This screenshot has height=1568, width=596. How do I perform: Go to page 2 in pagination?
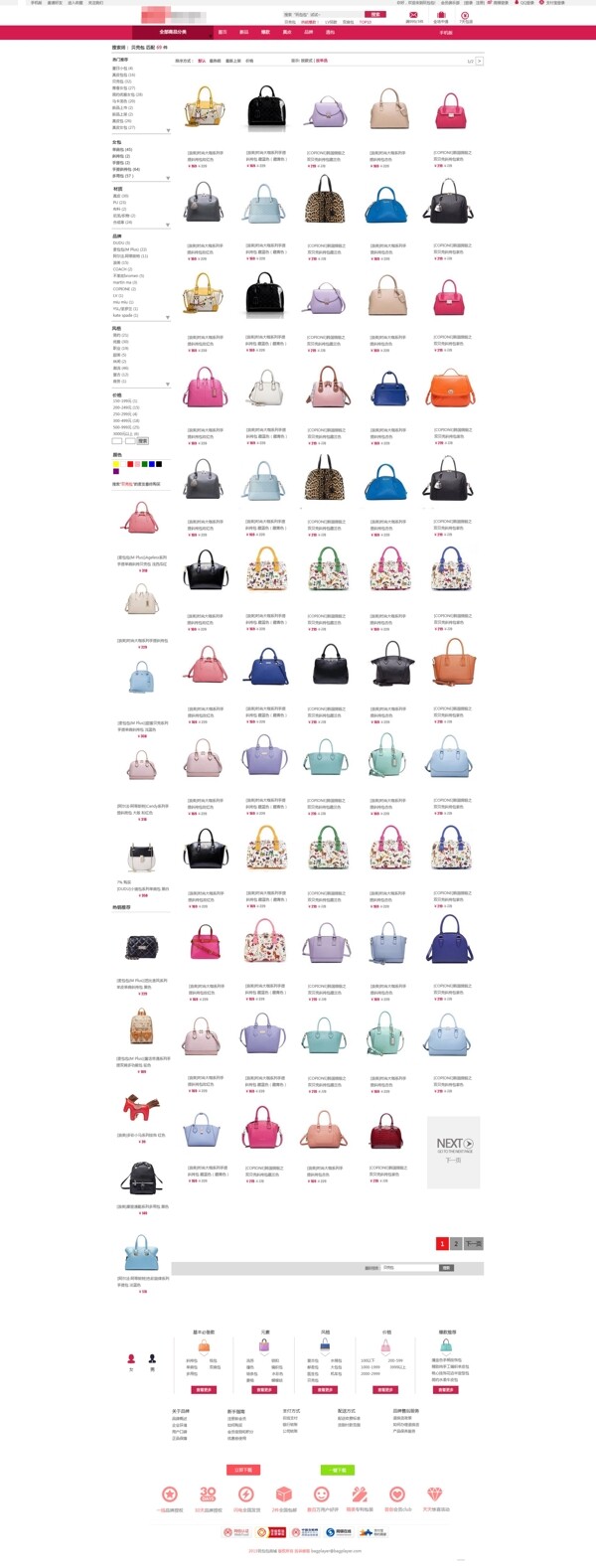pos(456,1243)
